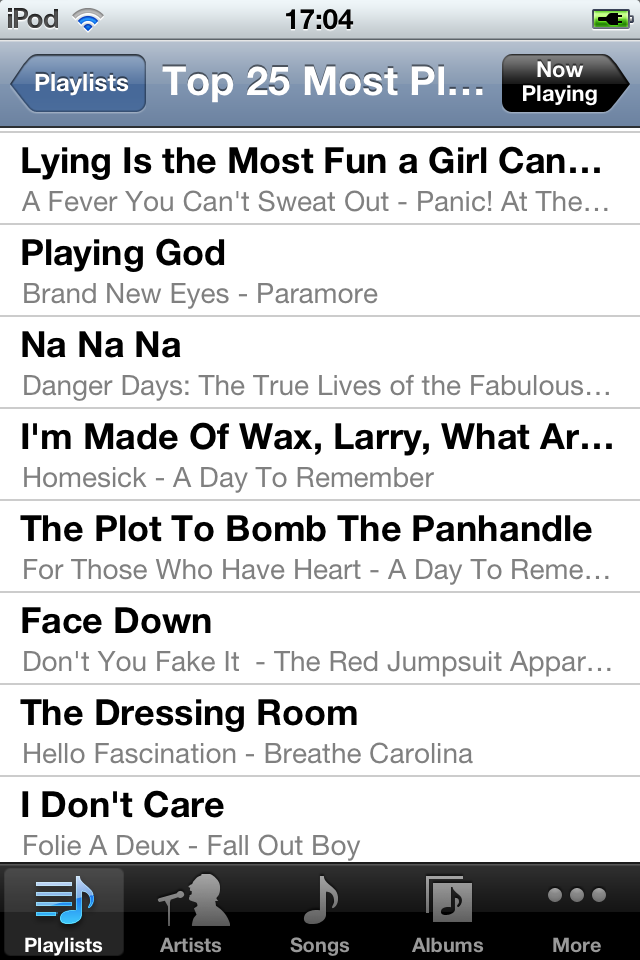Play Playing God by Paramore
Image resolution: width=640 pixels, height=960 pixels.
pos(320,271)
